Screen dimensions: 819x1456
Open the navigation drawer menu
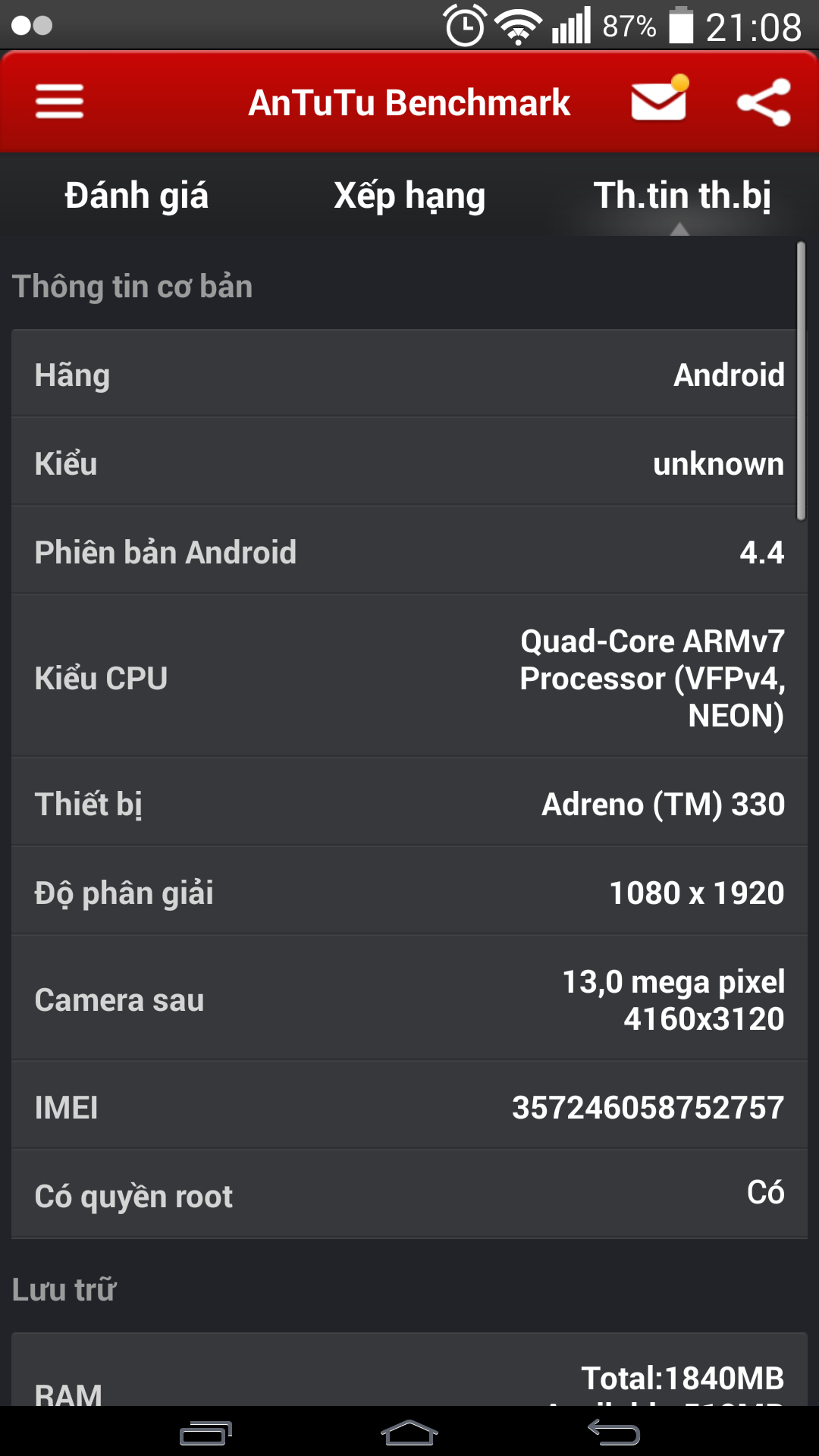[x=59, y=101]
